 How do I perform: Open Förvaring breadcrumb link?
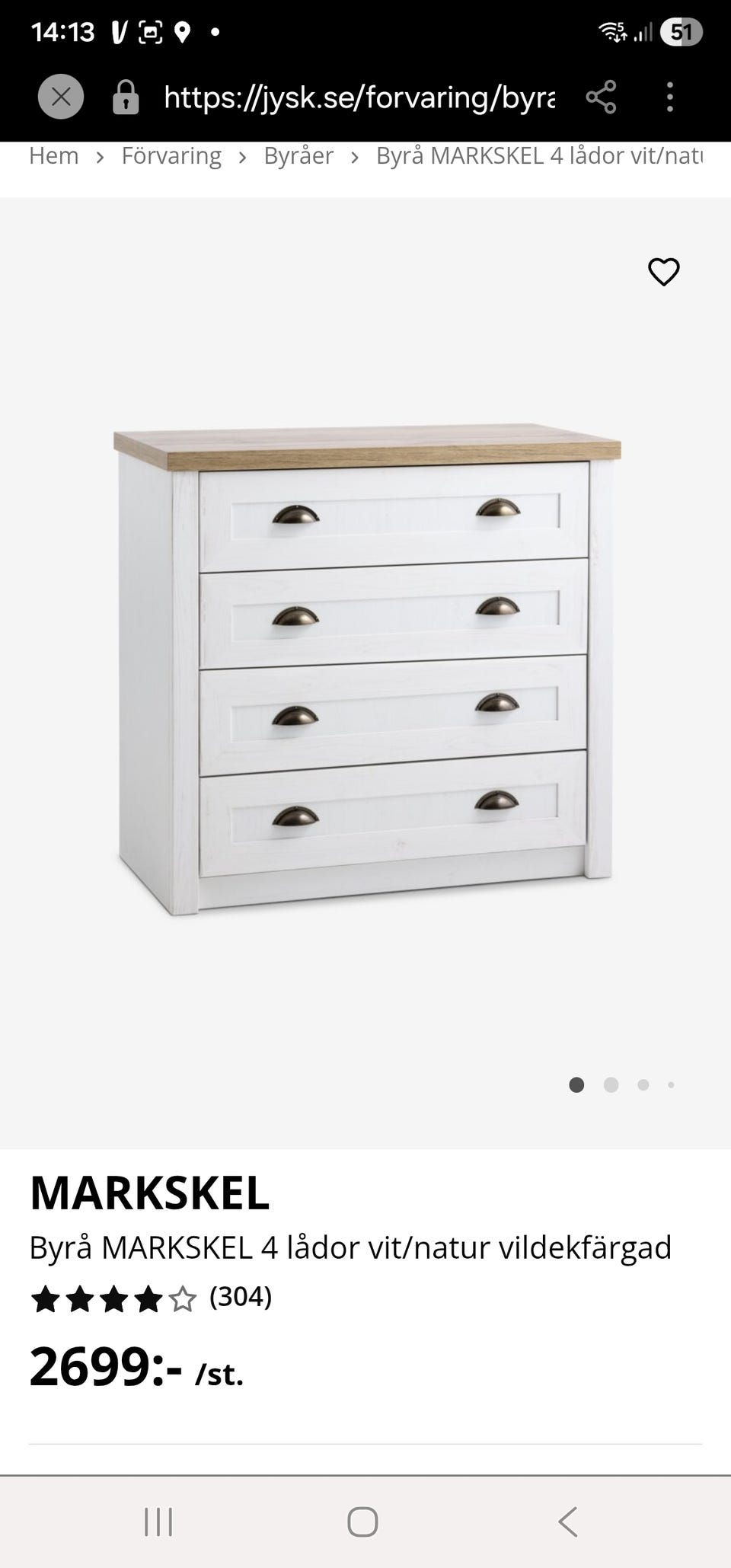[171, 156]
